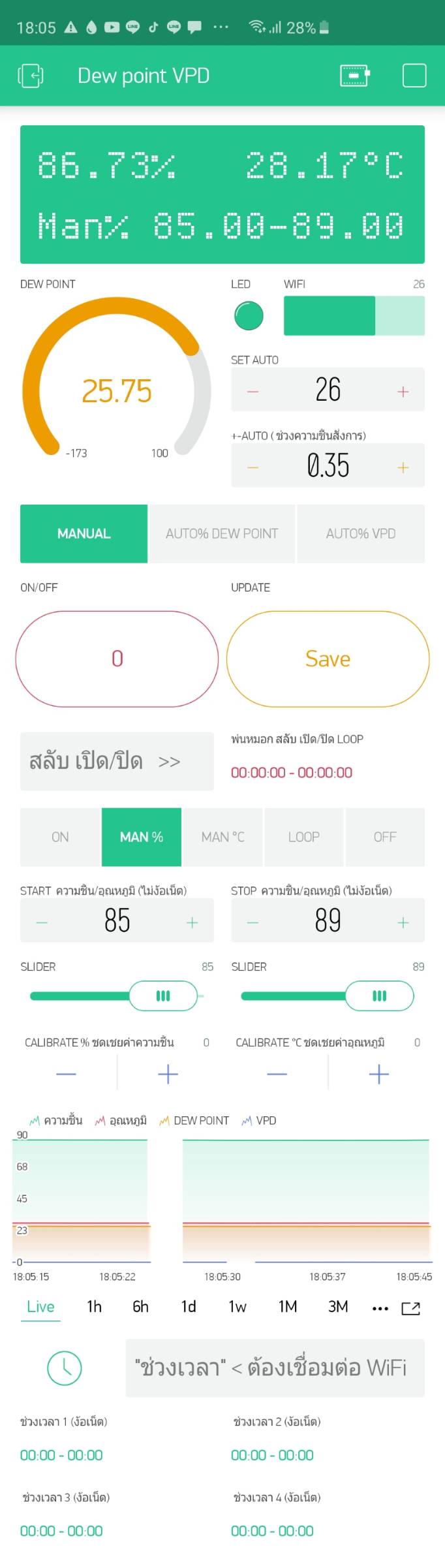Toggle the ON/OFF button showing 0
The height and width of the screenshot is (1568, 445).
117,659
